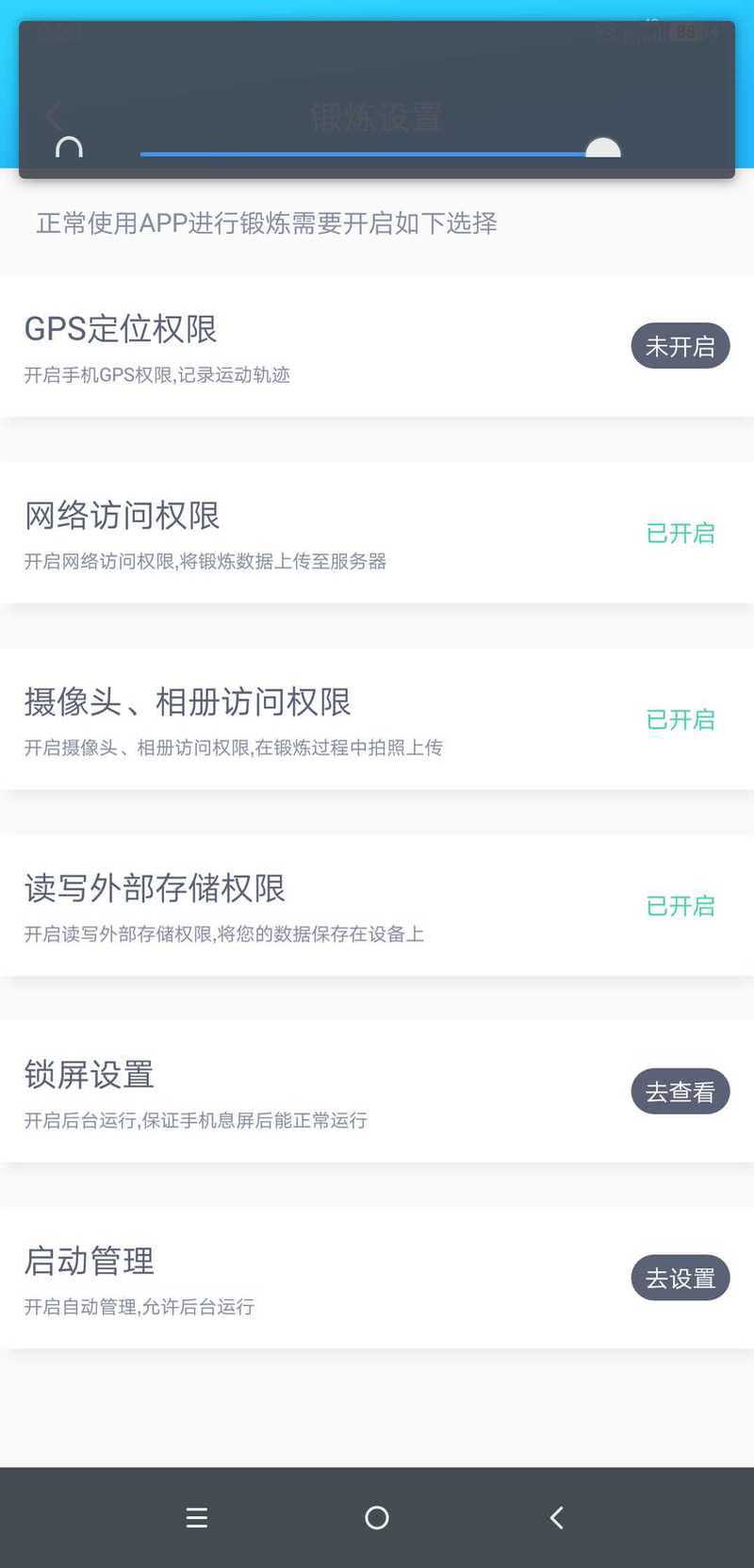Go back using system navigation bar
Viewport: 754px width, 1568px height.
pyautogui.click(x=556, y=1517)
